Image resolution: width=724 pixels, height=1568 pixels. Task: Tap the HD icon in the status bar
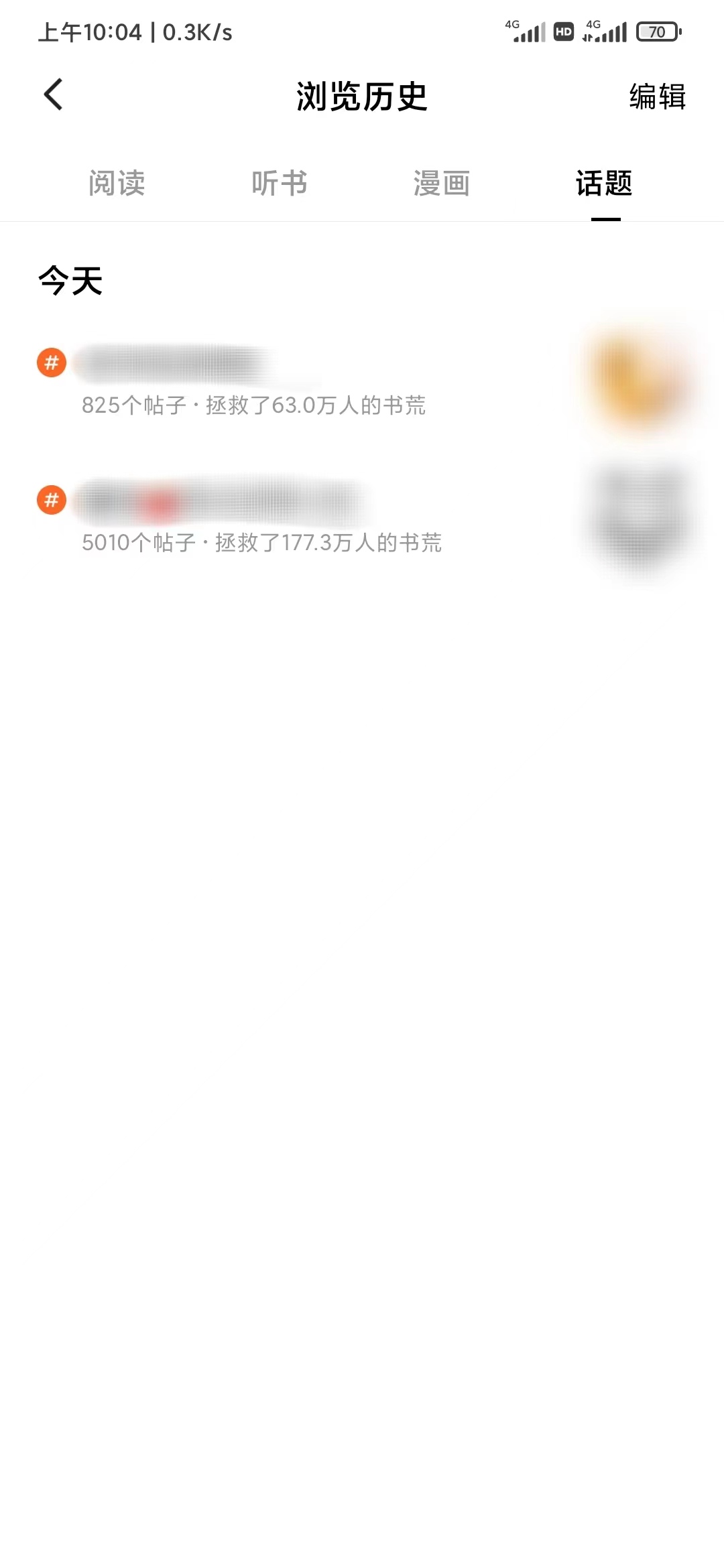pos(562,31)
